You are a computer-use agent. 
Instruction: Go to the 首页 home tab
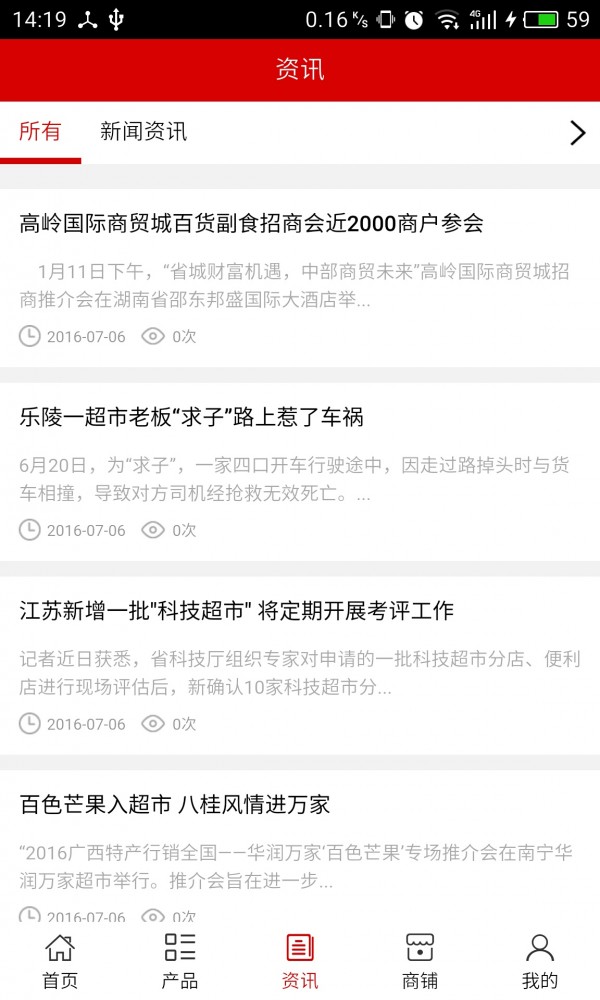click(60, 961)
